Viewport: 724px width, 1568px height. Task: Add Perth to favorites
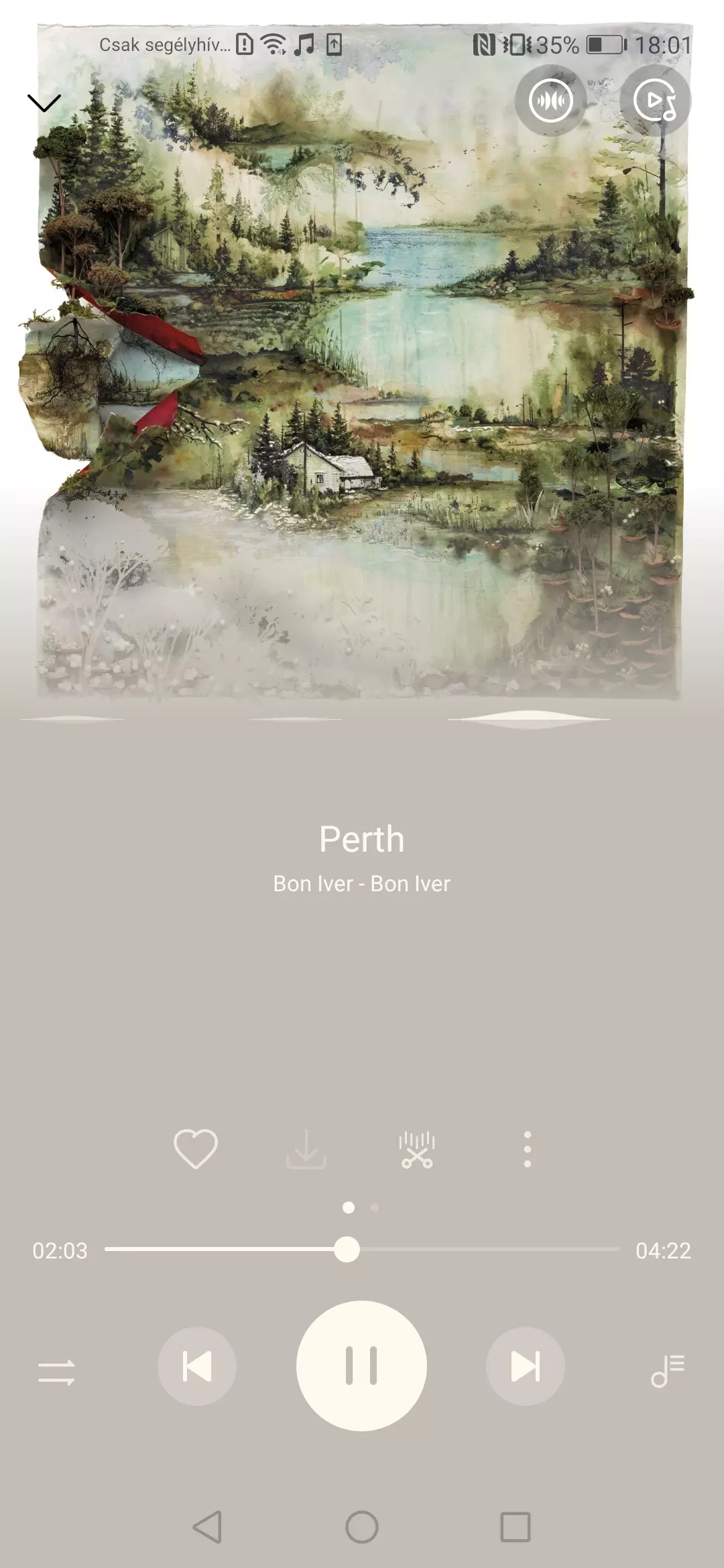point(196,1149)
